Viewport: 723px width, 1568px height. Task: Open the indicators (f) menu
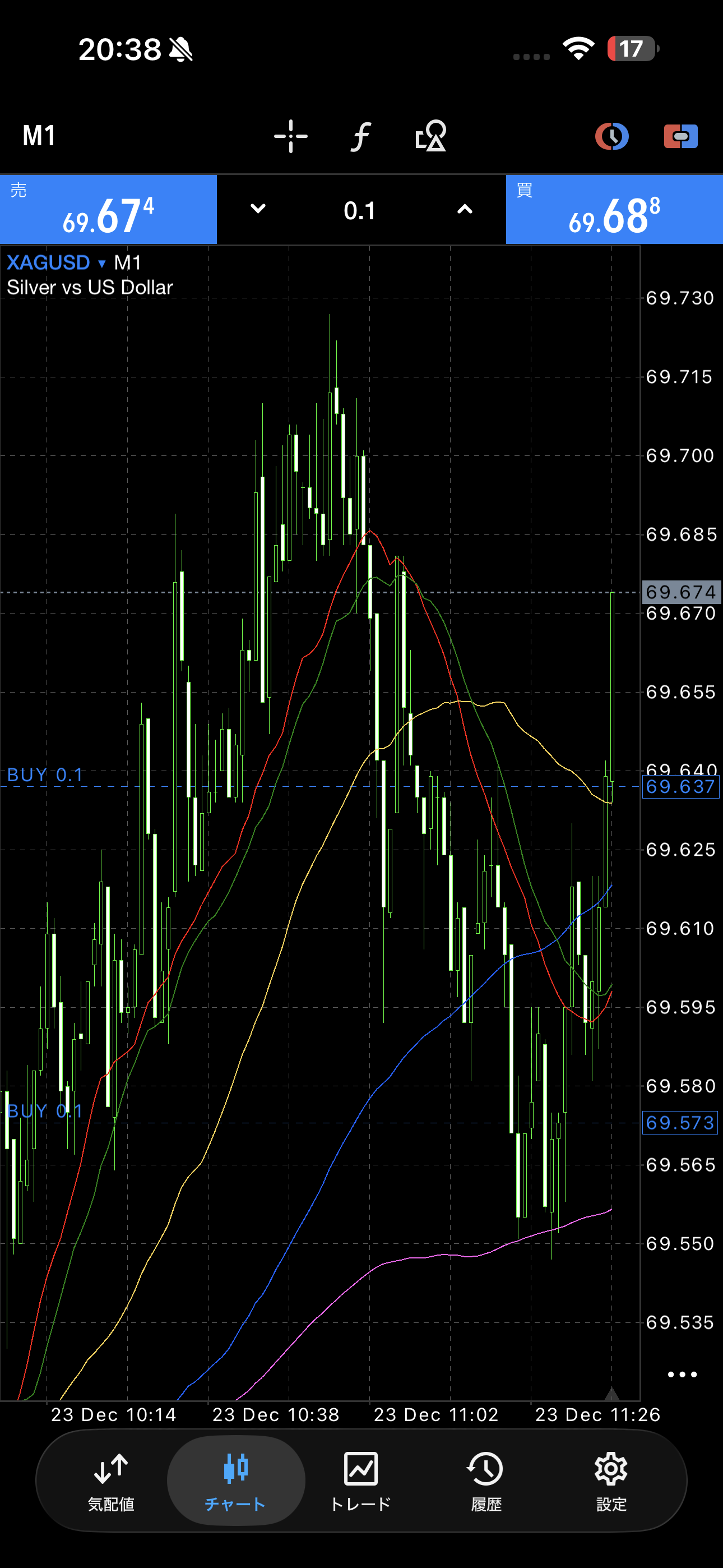[360, 136]
